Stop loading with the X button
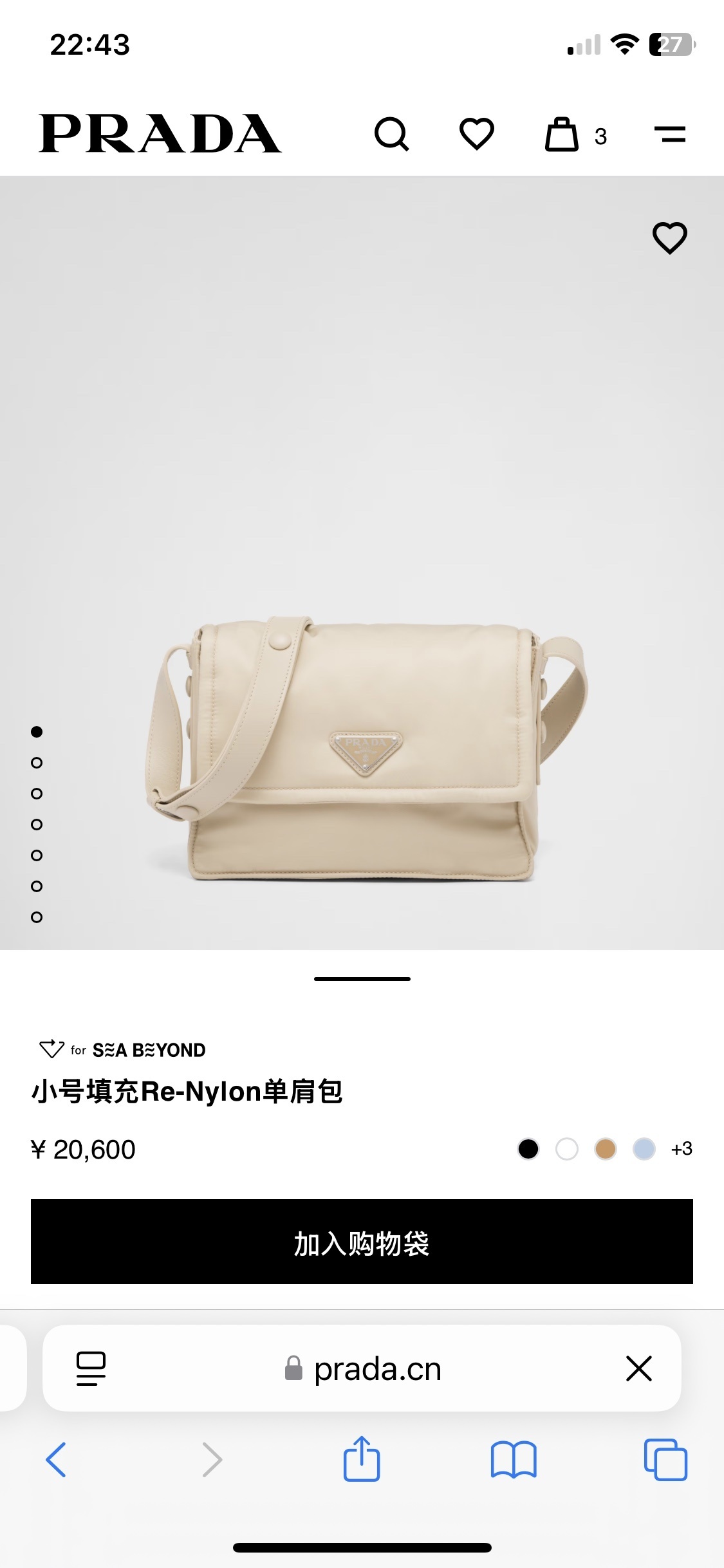 pyautogui.click(x=639, y=1368)
